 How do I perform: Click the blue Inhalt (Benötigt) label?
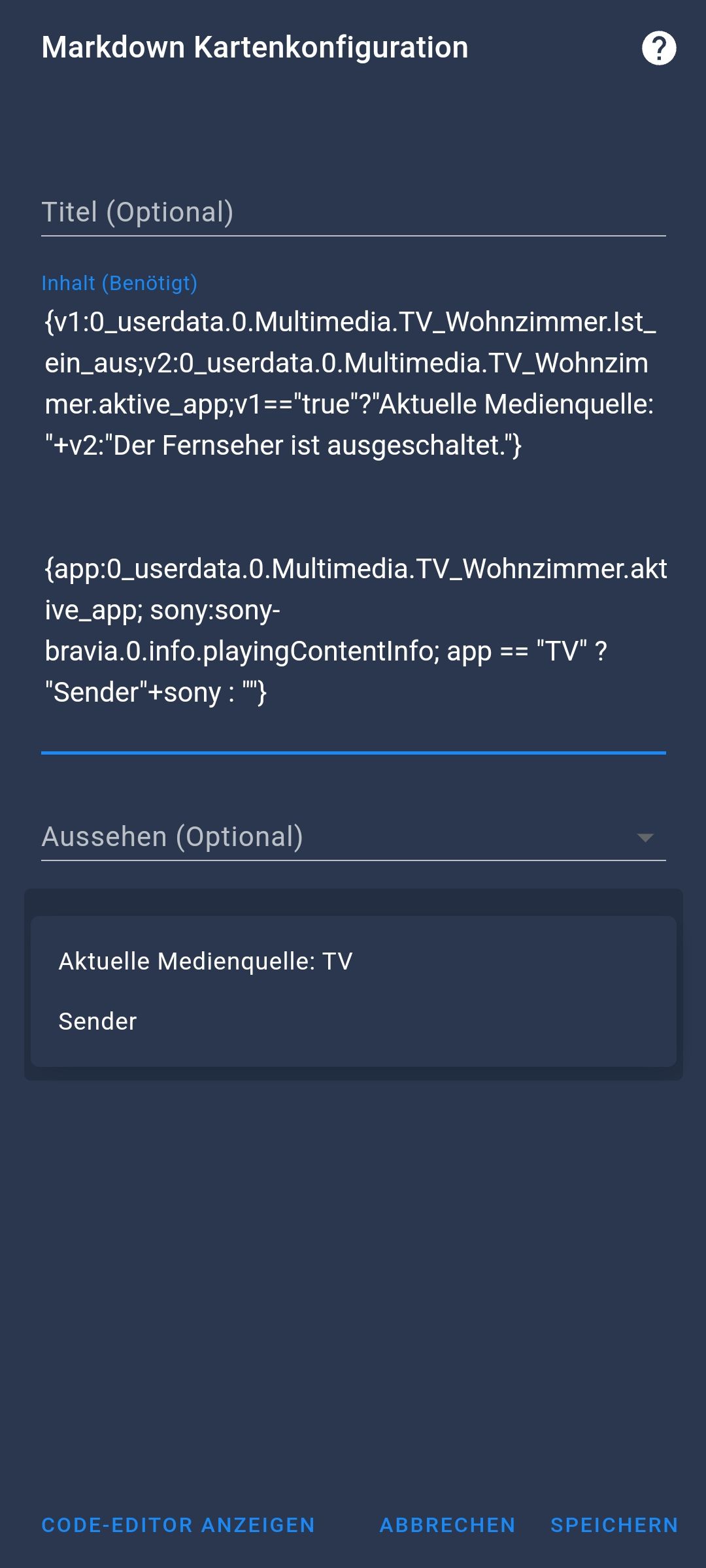pos(119,283)
